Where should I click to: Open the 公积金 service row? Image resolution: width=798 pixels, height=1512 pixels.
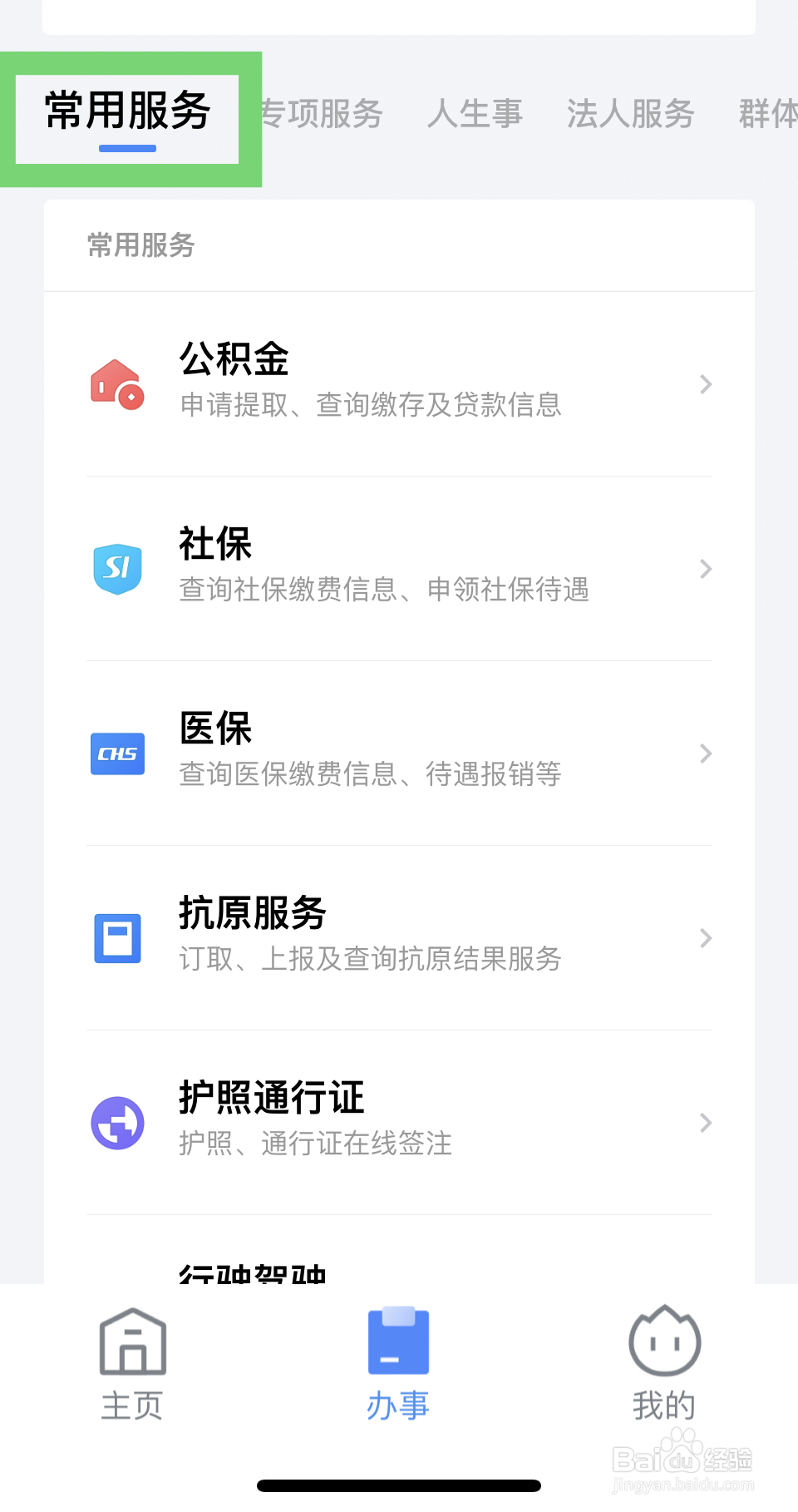click(x=399, y=384)
